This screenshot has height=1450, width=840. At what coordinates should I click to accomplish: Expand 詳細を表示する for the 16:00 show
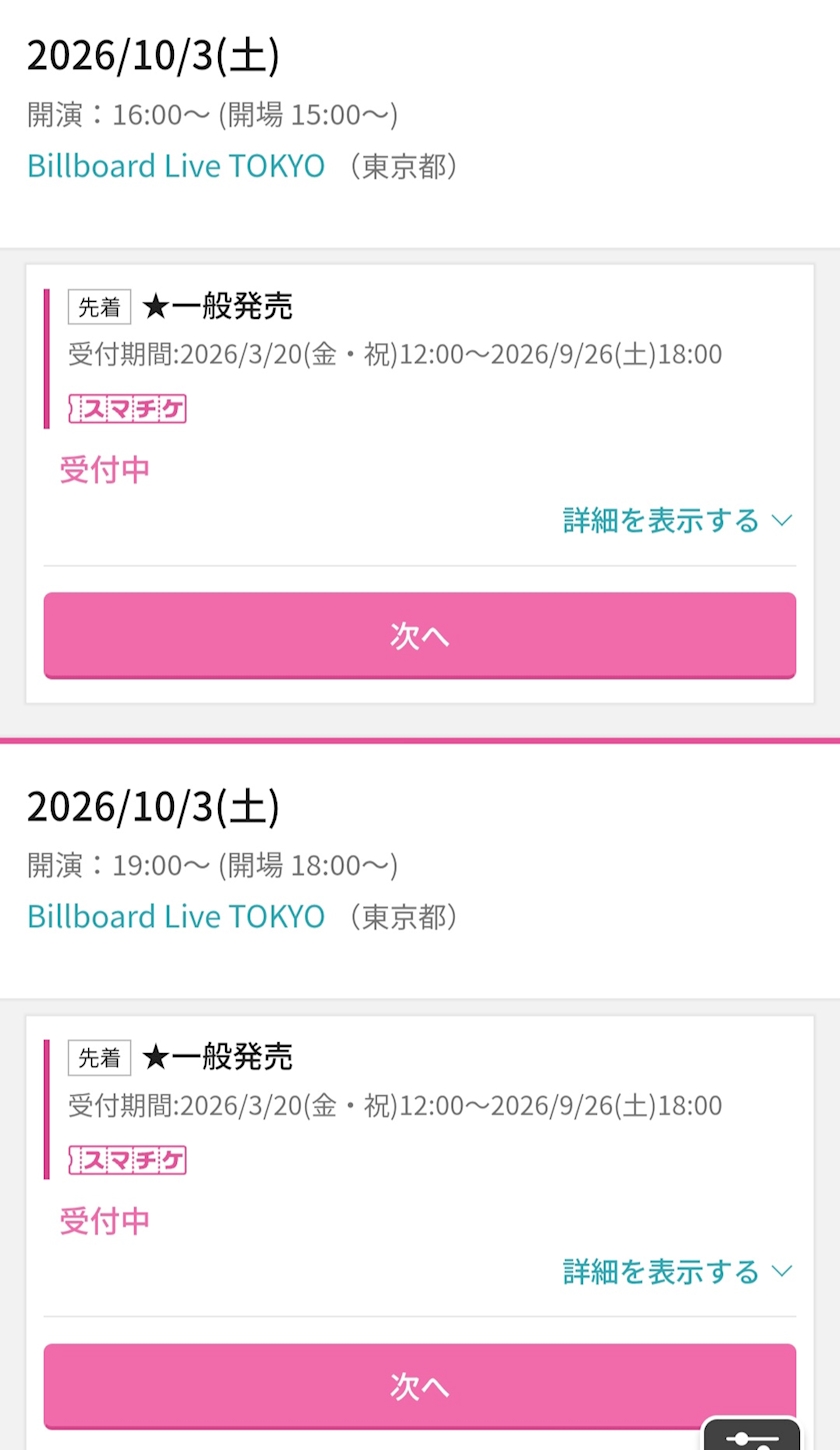tap(677, 520)
